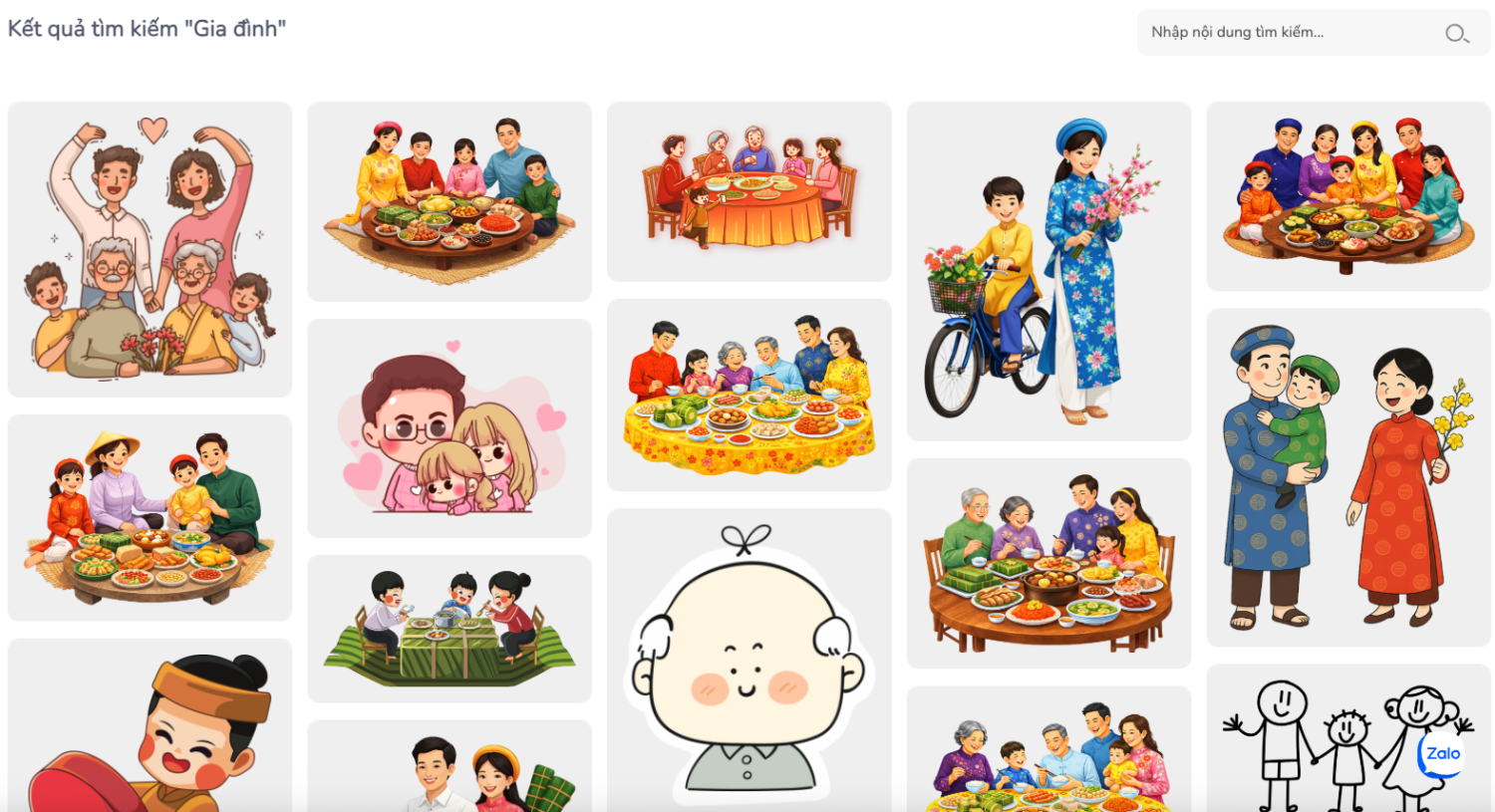1495x812 pixels.
Task: Choose the family with conical hat mother sticker
Action: (x=149, y=518)
